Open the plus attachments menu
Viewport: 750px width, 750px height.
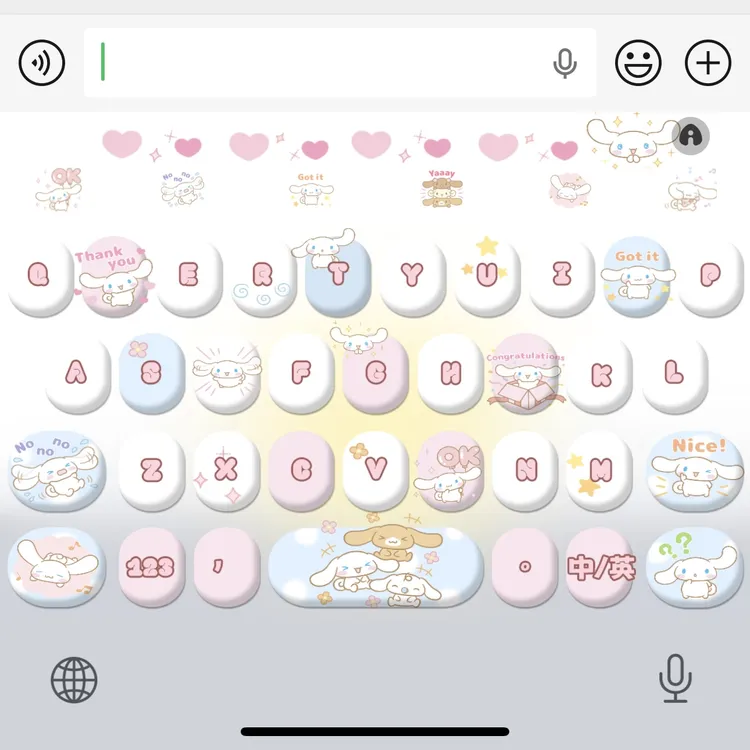(708, 63)
